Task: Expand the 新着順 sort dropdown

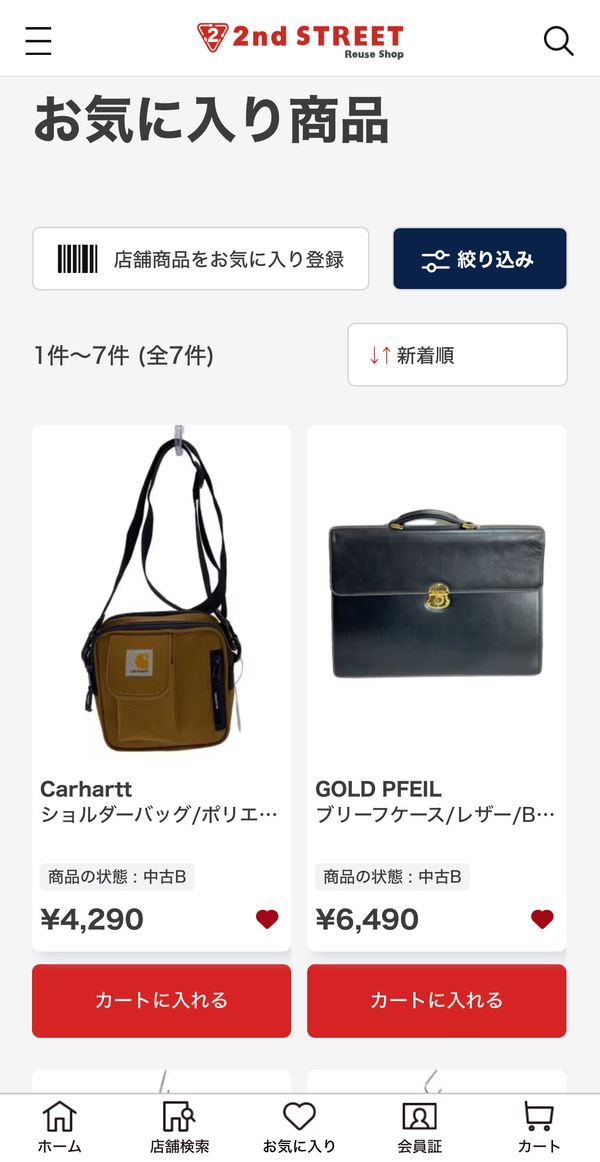Action: (x=457, y=355)
